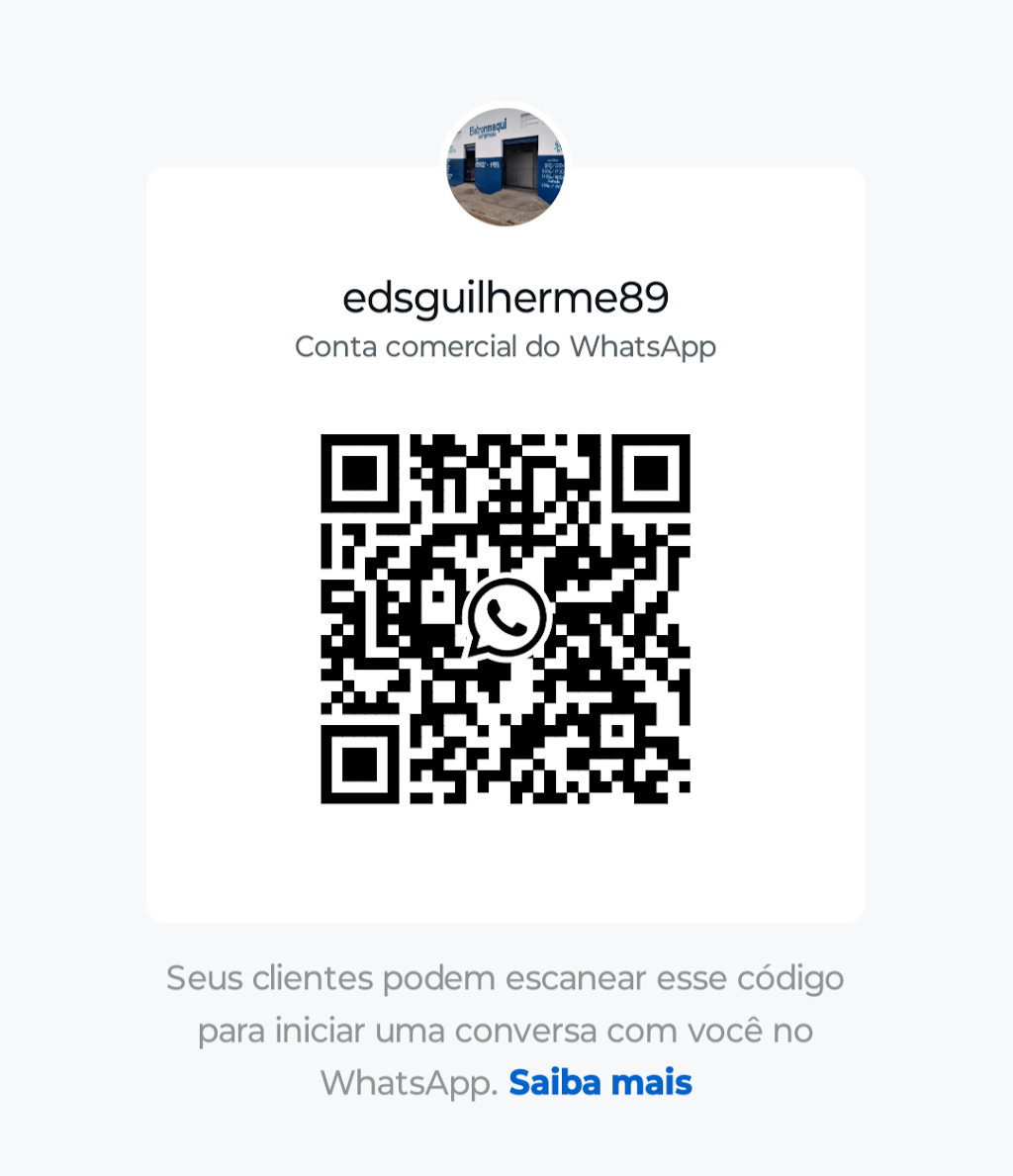This screenshot has width=1013, height=1176.
Task: Open the "Saiba mais" link
Action: click(x=600, y=1082)
